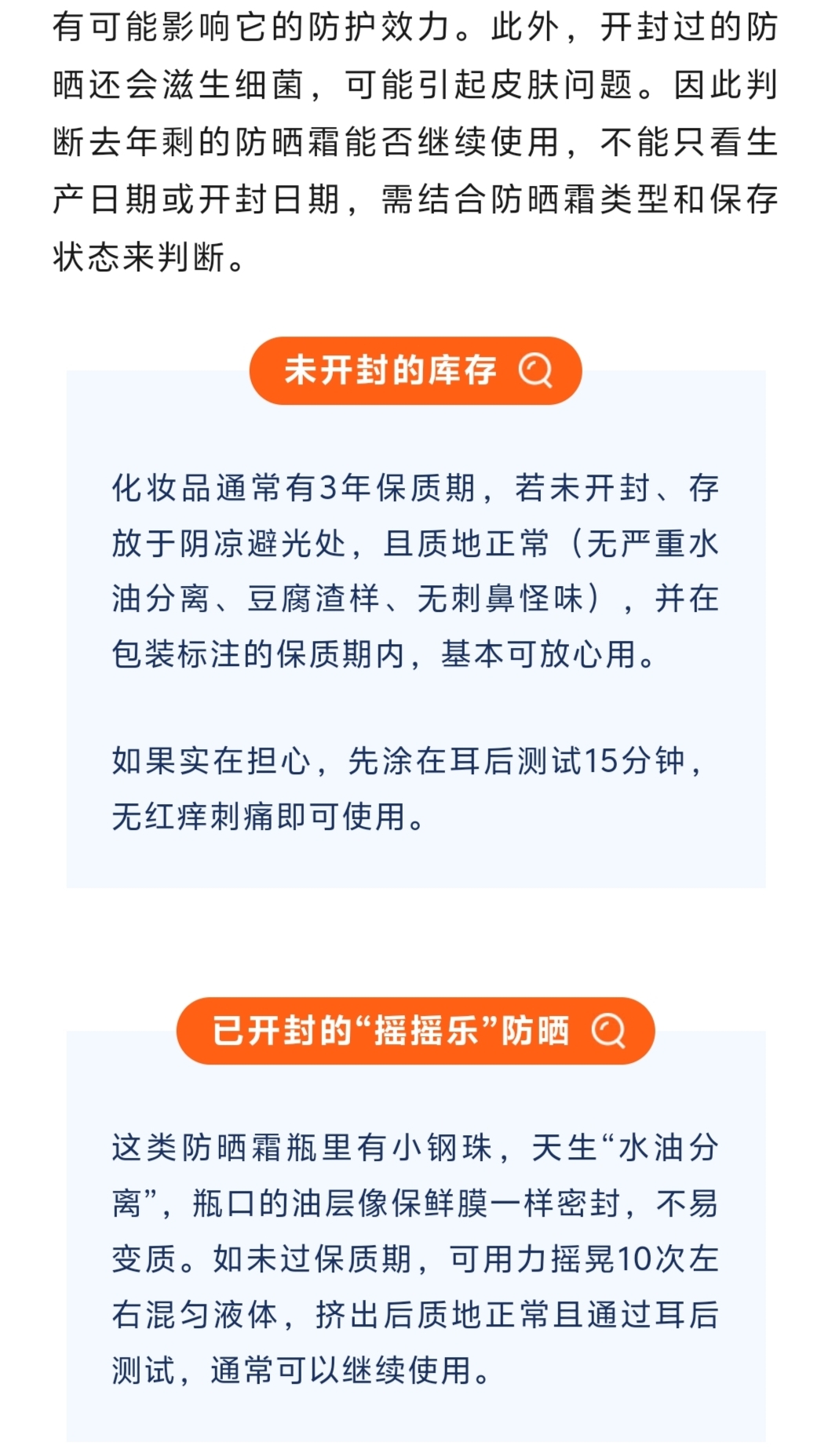Search the topic 未开封的库存

point(535,370)
